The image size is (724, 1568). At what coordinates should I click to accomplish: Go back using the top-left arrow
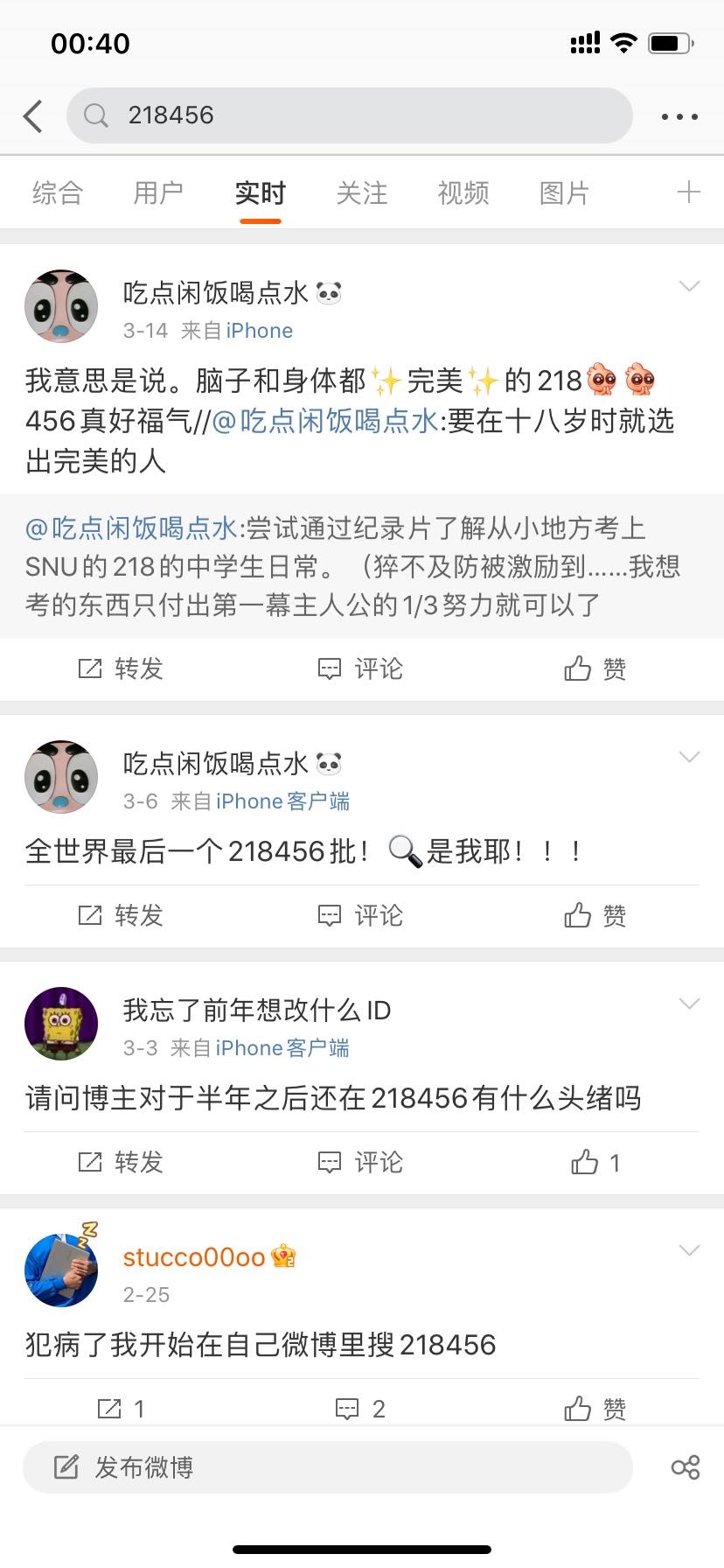click(33, 115)
